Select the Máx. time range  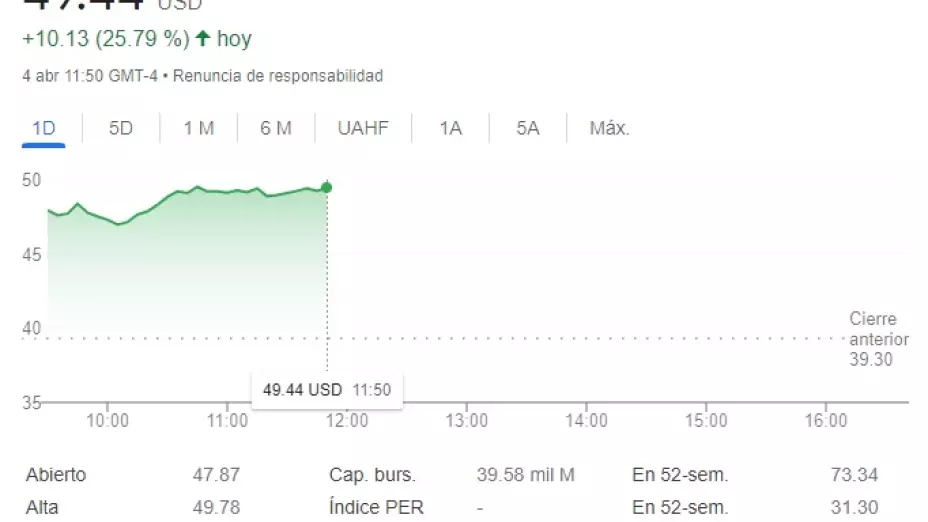pos(609,128)
